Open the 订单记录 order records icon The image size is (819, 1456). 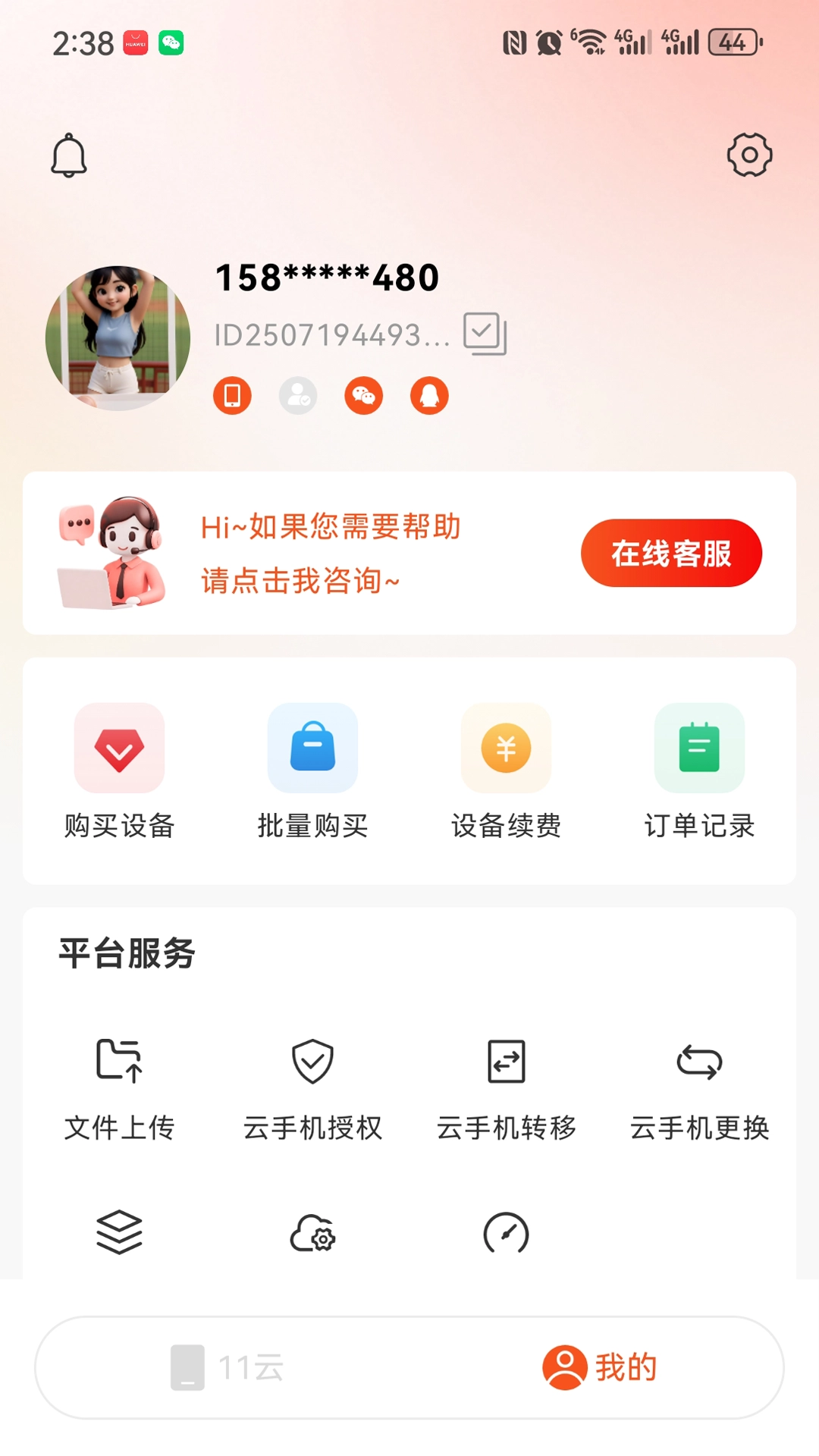(699, 748)
